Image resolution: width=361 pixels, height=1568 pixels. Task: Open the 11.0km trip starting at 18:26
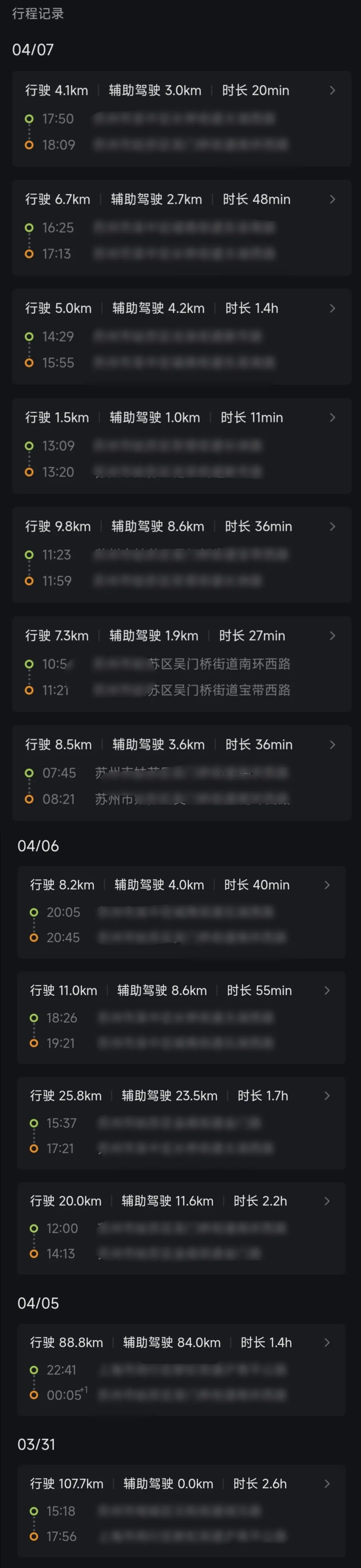click(x=182, y=1017)
